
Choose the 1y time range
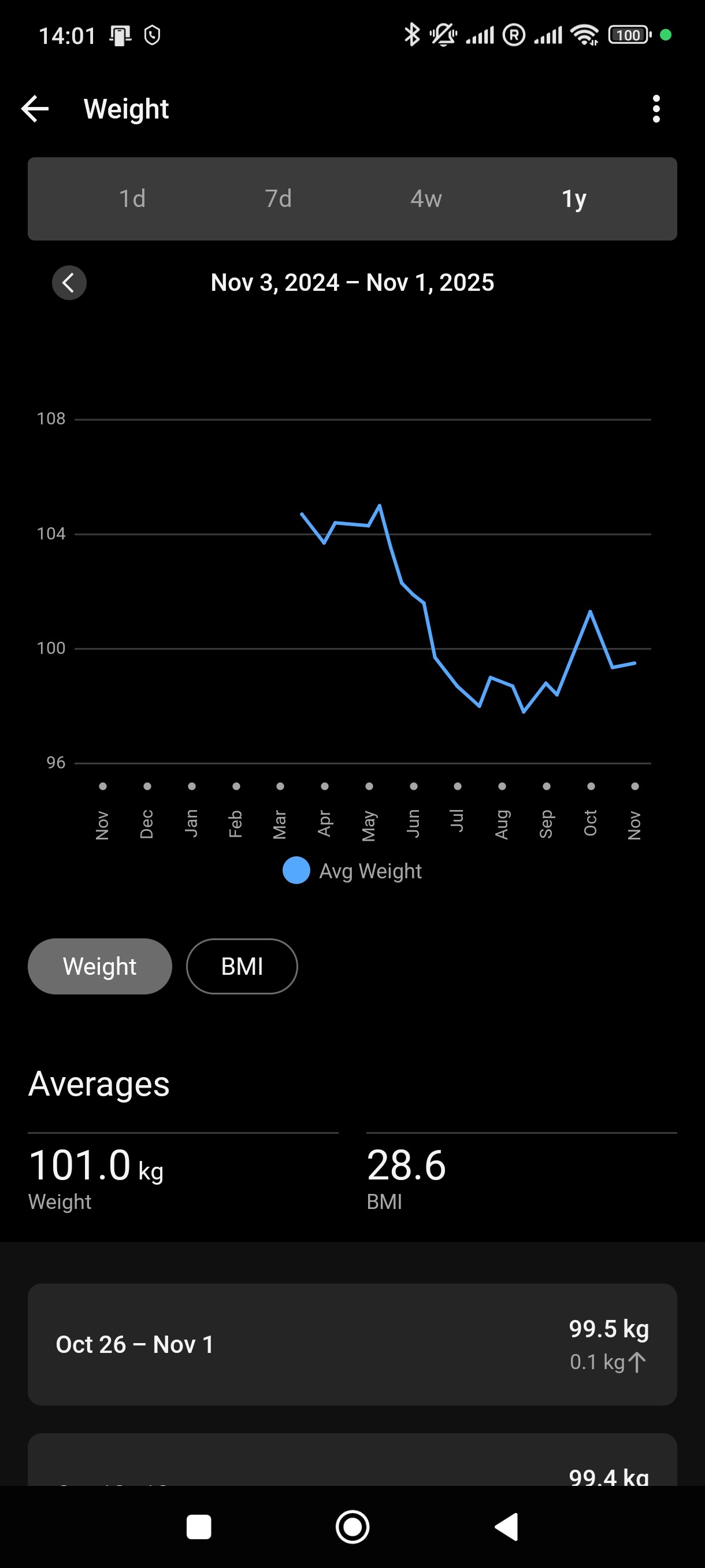(574, 199)
